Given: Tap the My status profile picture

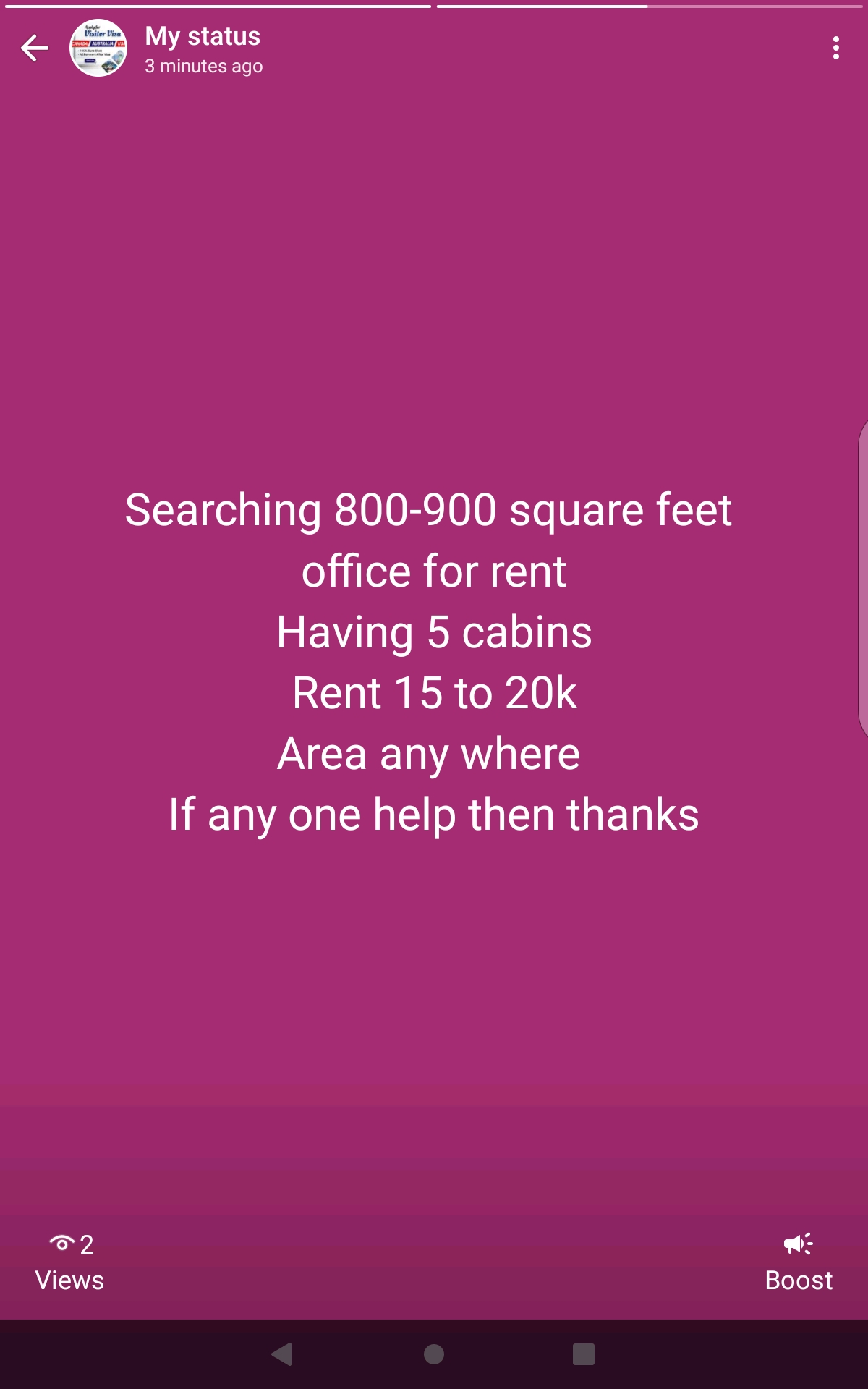Looking at the screenshot, I should (x=98, y=48).
